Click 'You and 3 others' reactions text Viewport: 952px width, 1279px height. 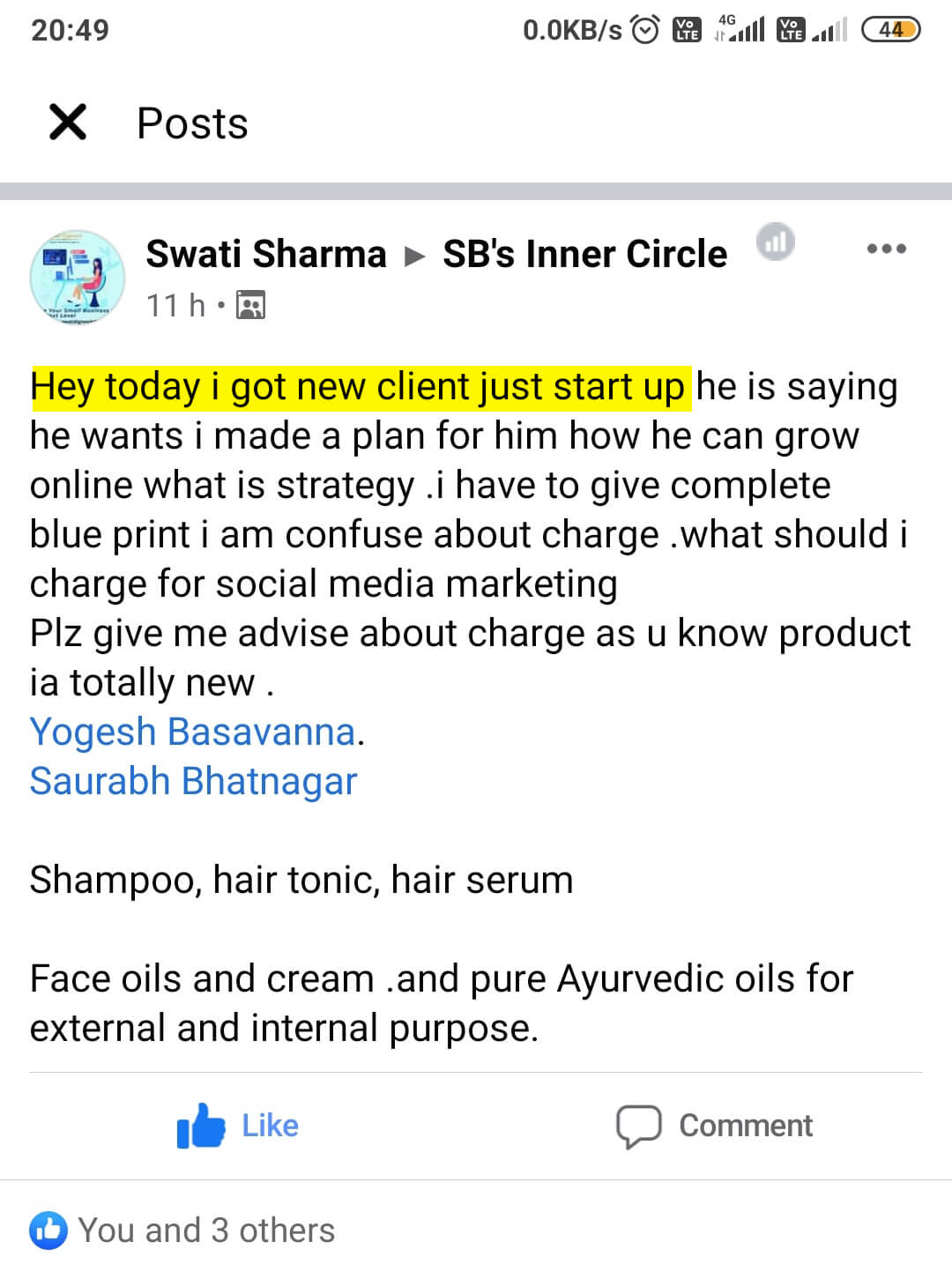click(206, 1229)
